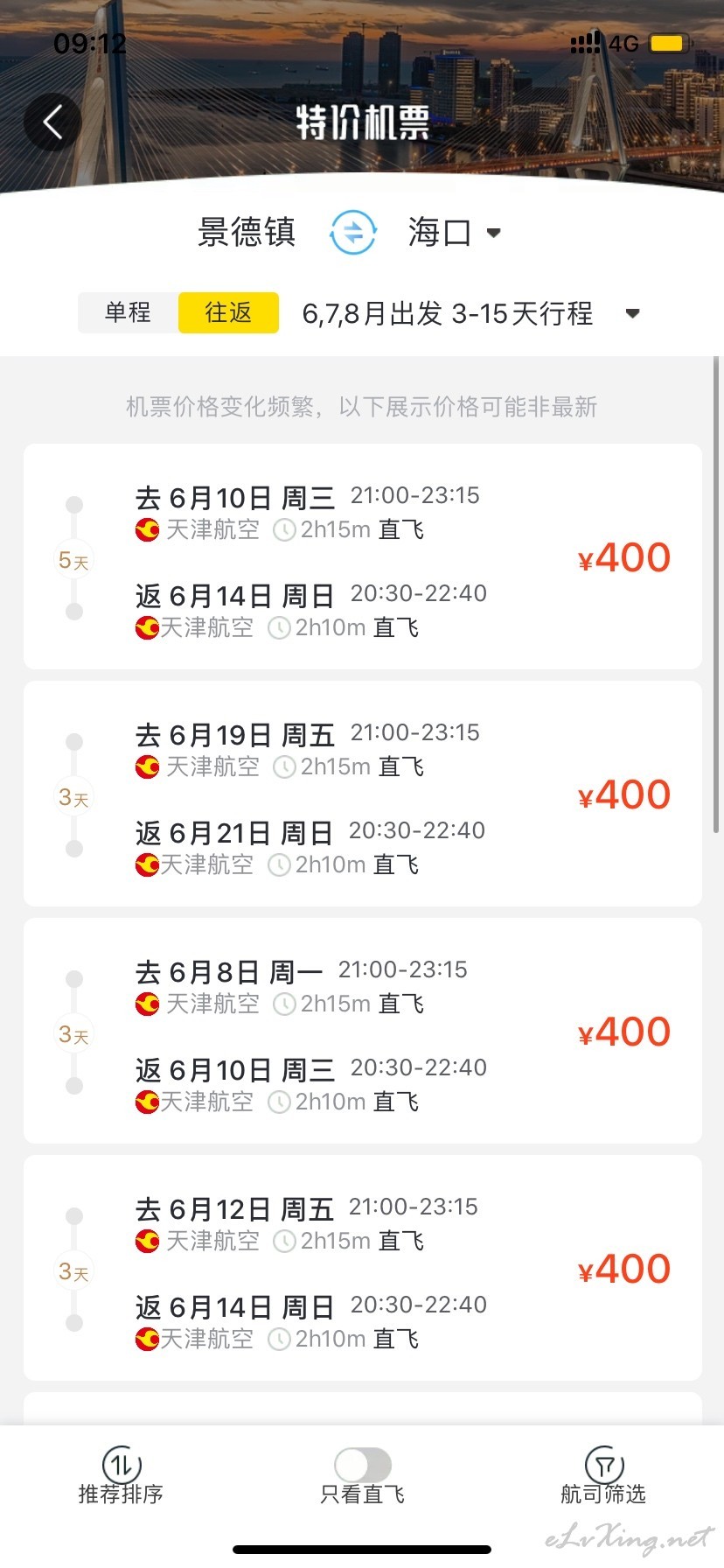724x1568 pixels.
Task: Open the 6月8日 to 6月10日 flight deal
Action: [362, 1031]
